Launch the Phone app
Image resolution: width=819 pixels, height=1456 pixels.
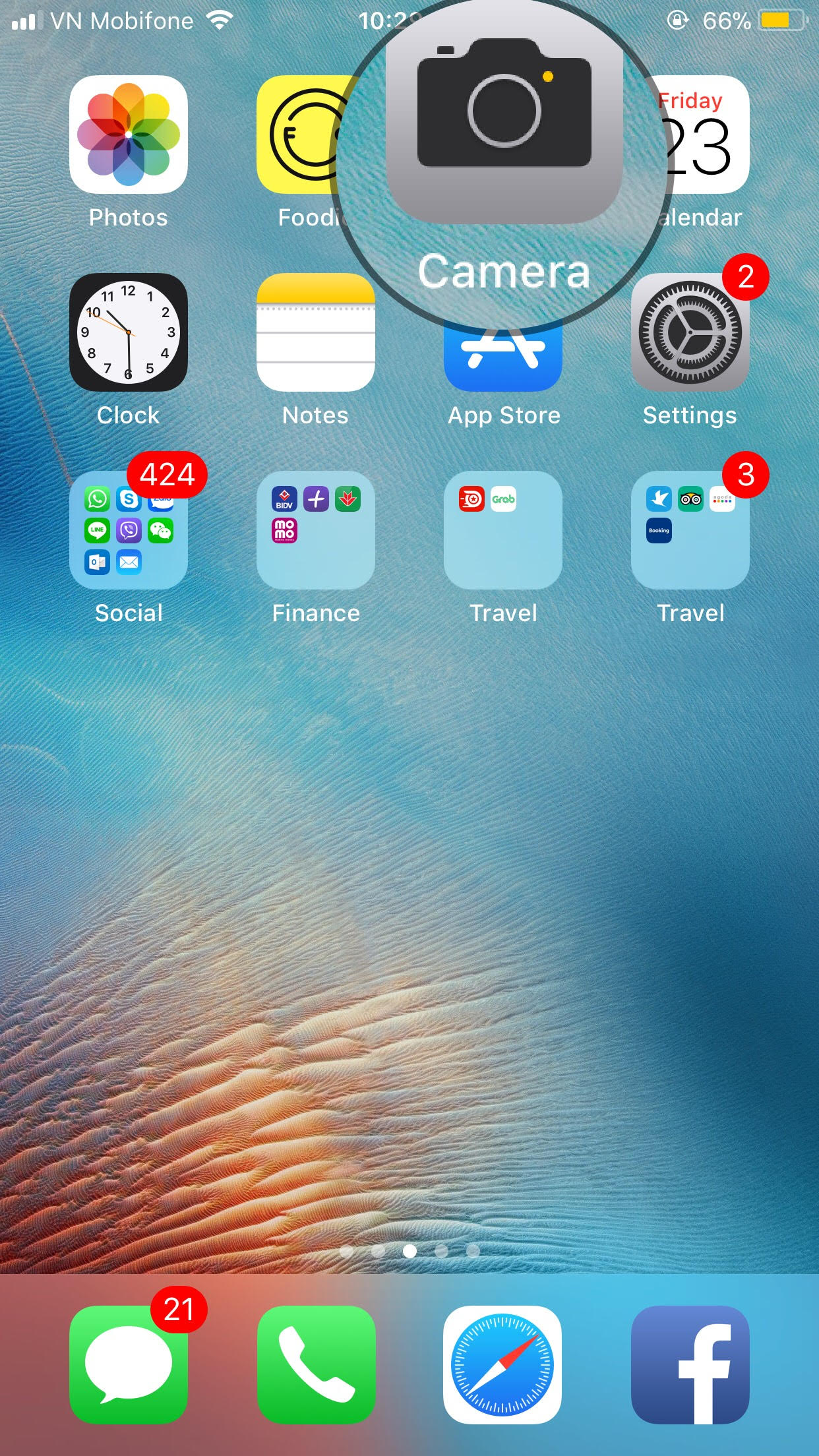[316, 1365]
